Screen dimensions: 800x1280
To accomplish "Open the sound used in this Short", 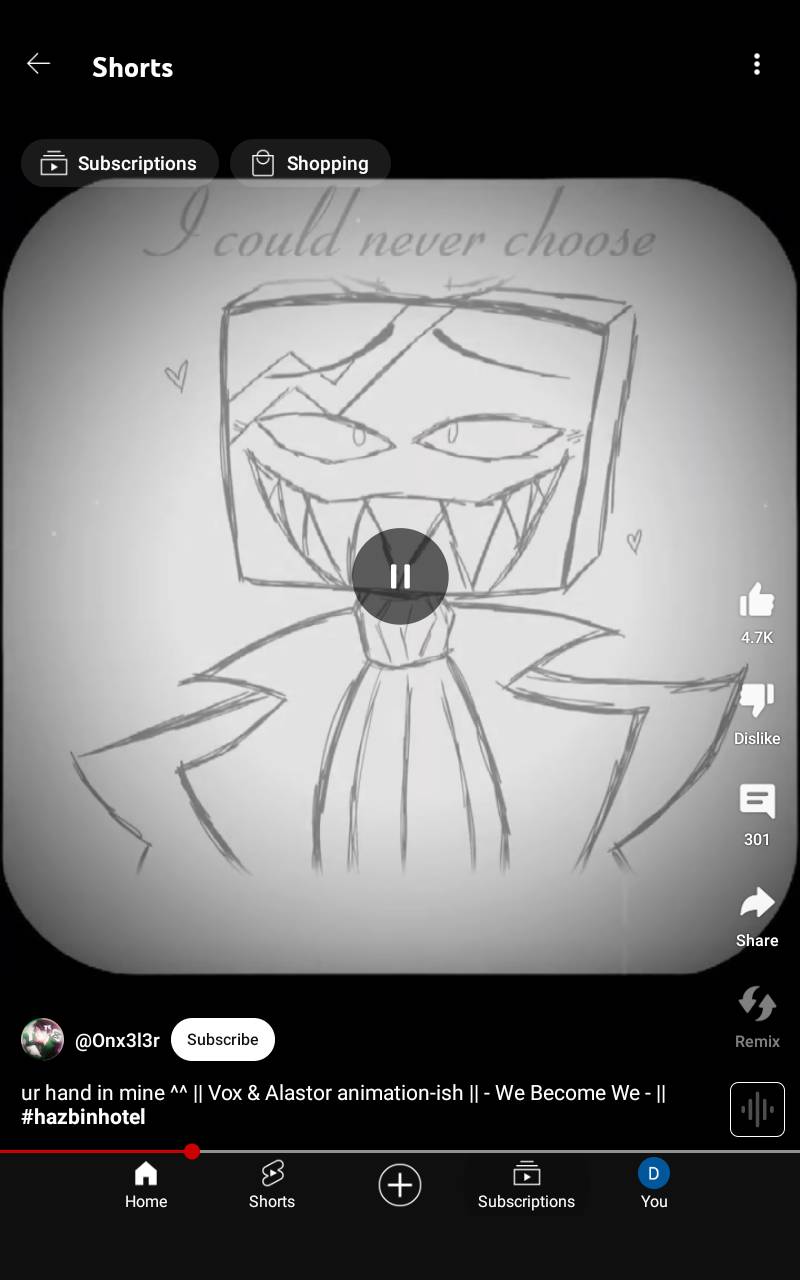I will (757, 1109).
